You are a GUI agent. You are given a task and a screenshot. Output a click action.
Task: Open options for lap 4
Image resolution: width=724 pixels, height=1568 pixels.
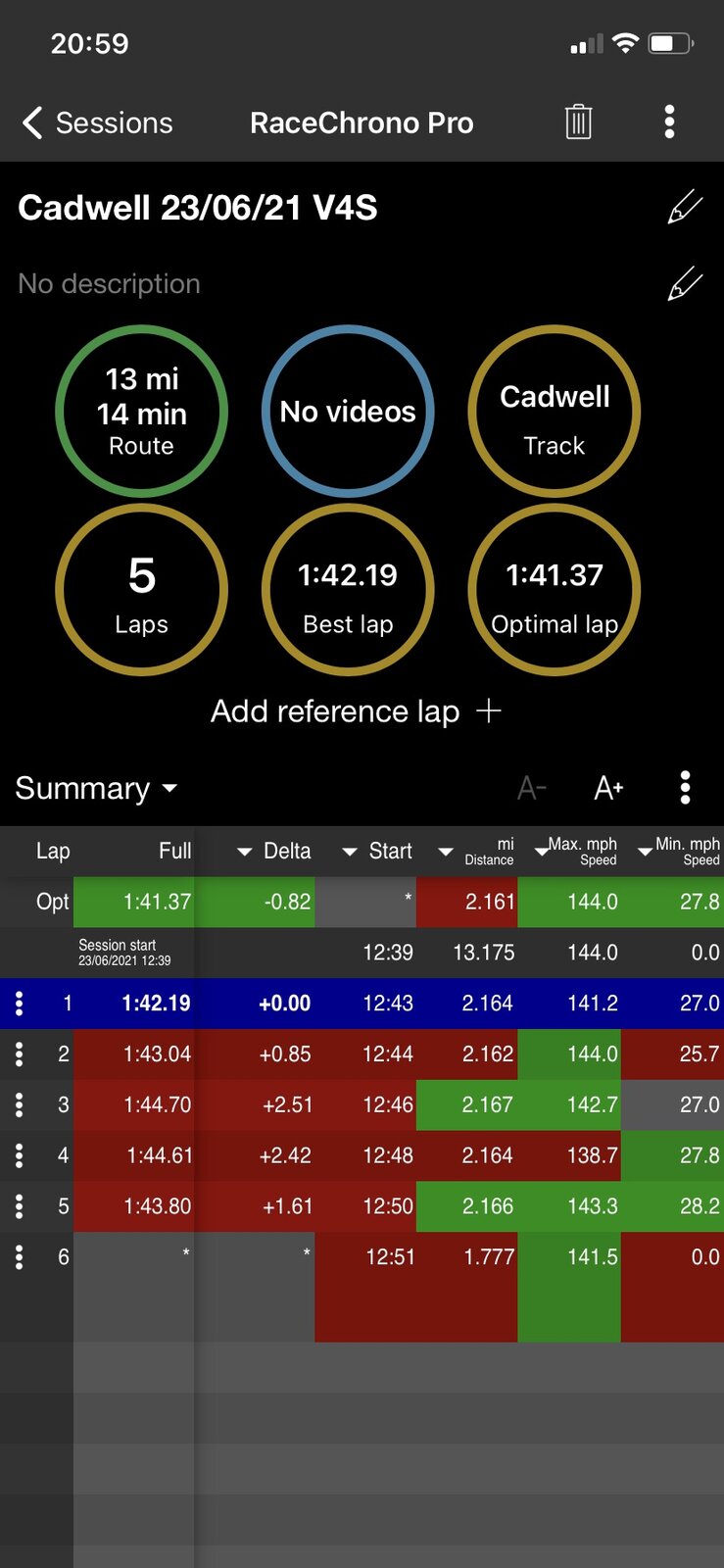point(19,1155)
